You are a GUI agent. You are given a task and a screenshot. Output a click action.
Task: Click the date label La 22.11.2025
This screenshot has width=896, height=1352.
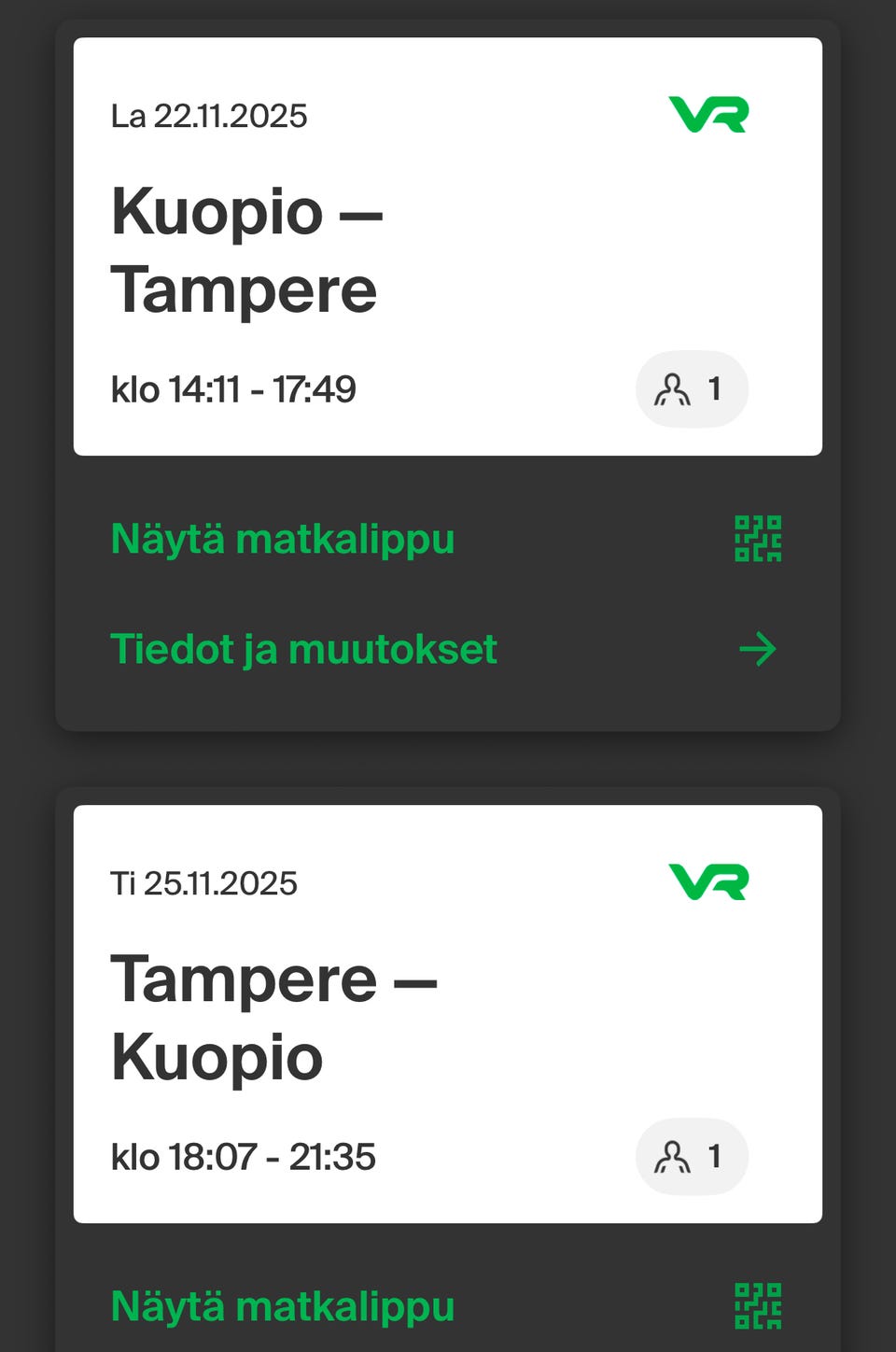pos(211,115)
